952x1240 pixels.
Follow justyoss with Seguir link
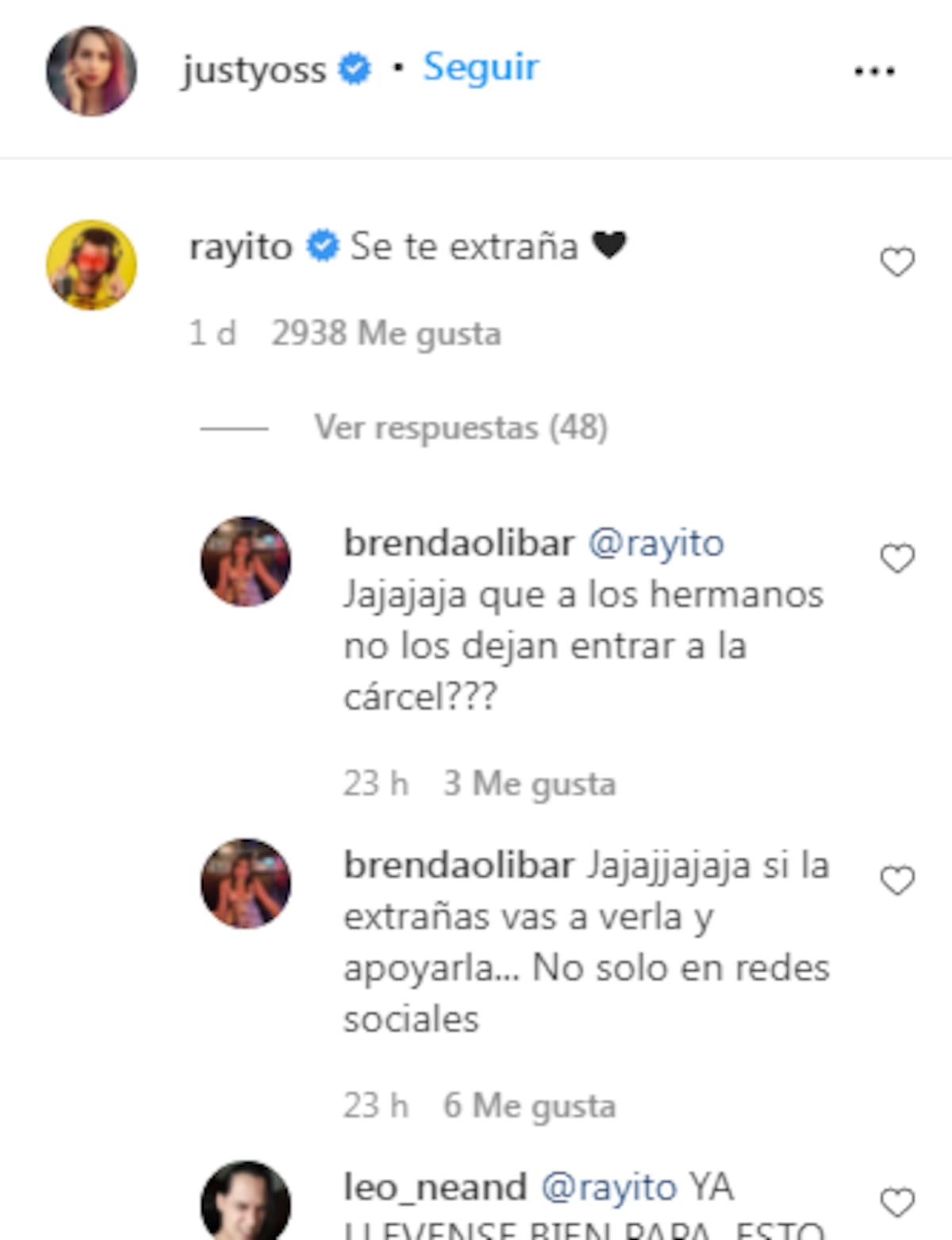pyautogui.click(x=481, y=67)
